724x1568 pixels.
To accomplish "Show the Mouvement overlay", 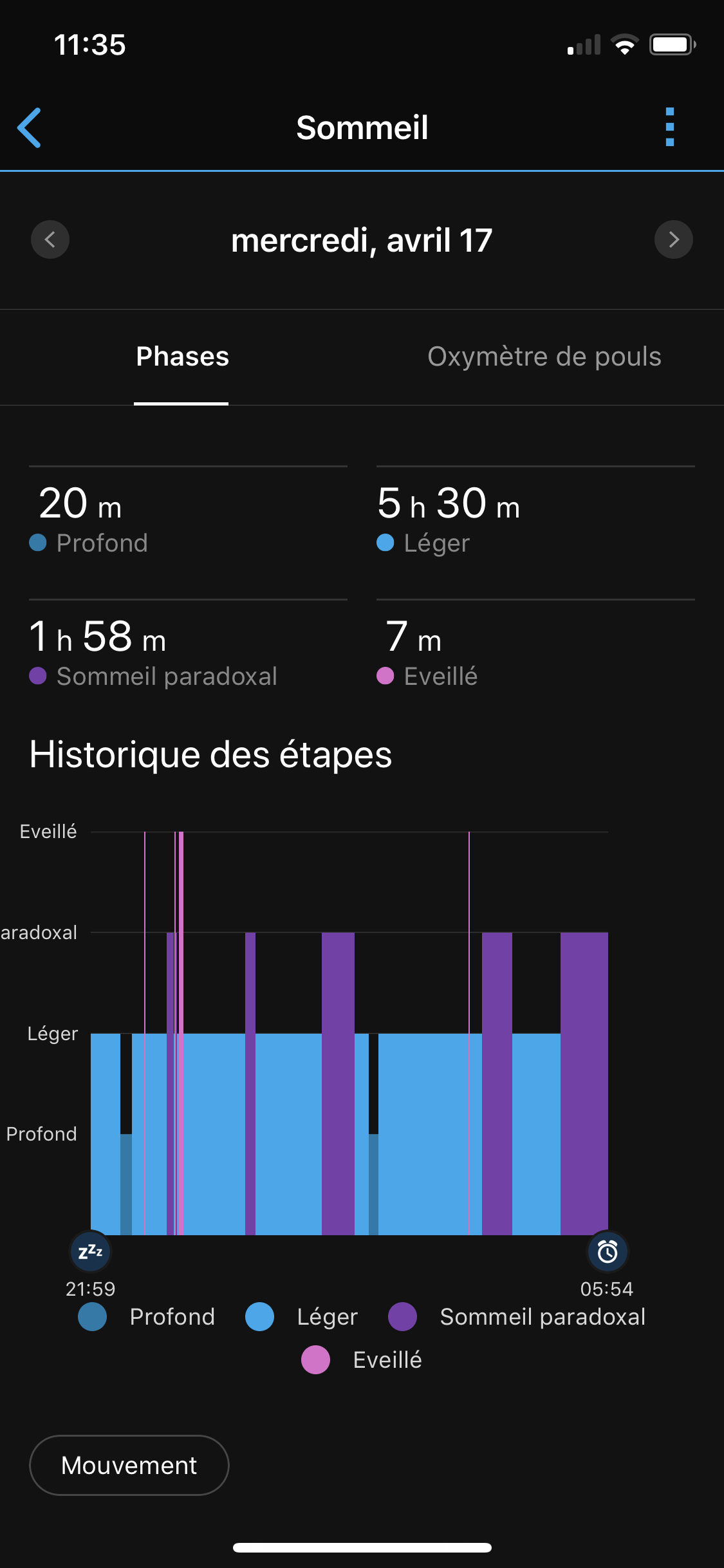I will point(129,1466).
